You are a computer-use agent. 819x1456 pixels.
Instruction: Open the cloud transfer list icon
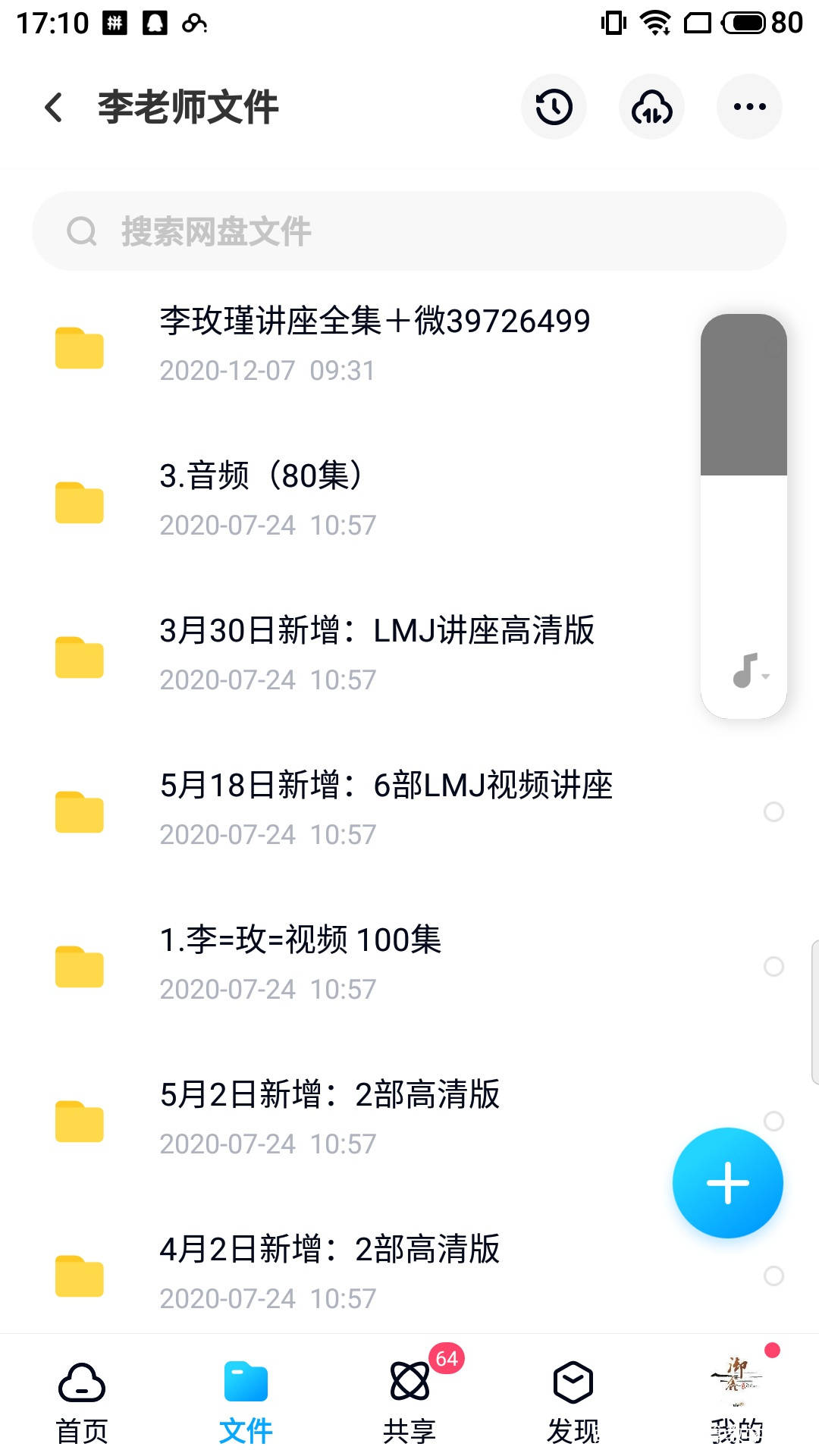(x=651, y=107)
